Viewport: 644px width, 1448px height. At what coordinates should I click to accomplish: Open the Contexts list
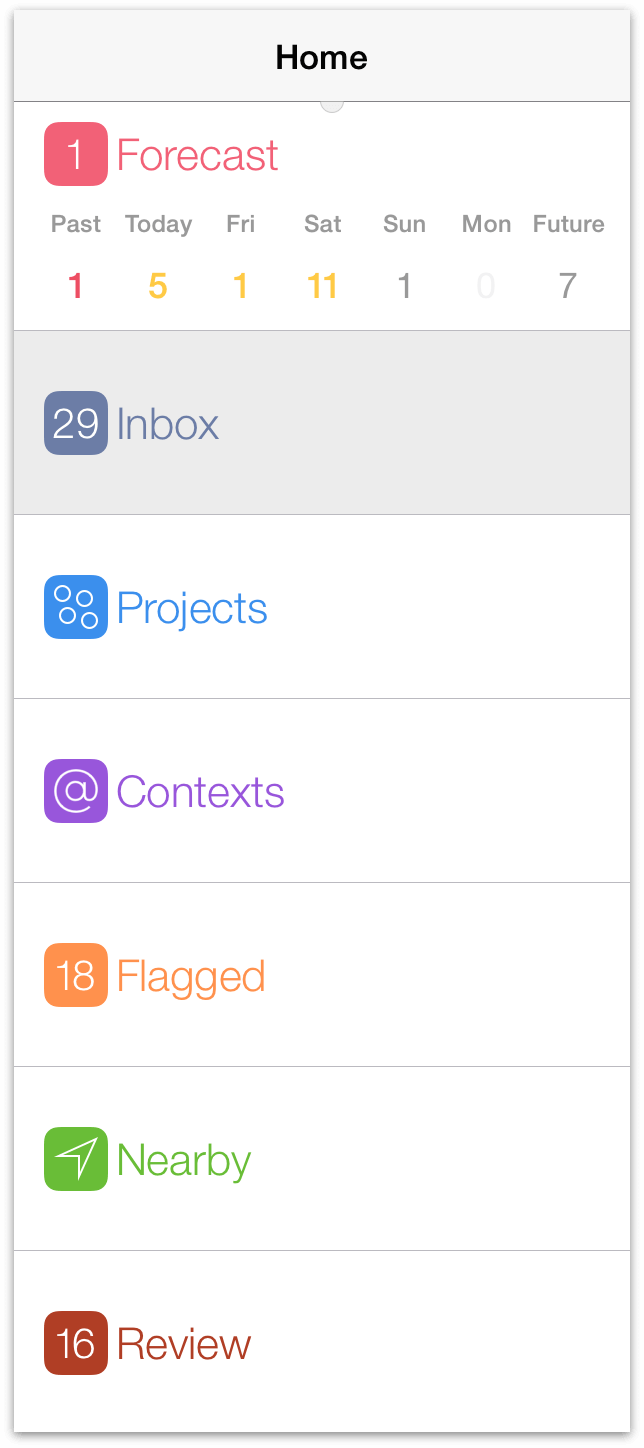click(200, 791)
